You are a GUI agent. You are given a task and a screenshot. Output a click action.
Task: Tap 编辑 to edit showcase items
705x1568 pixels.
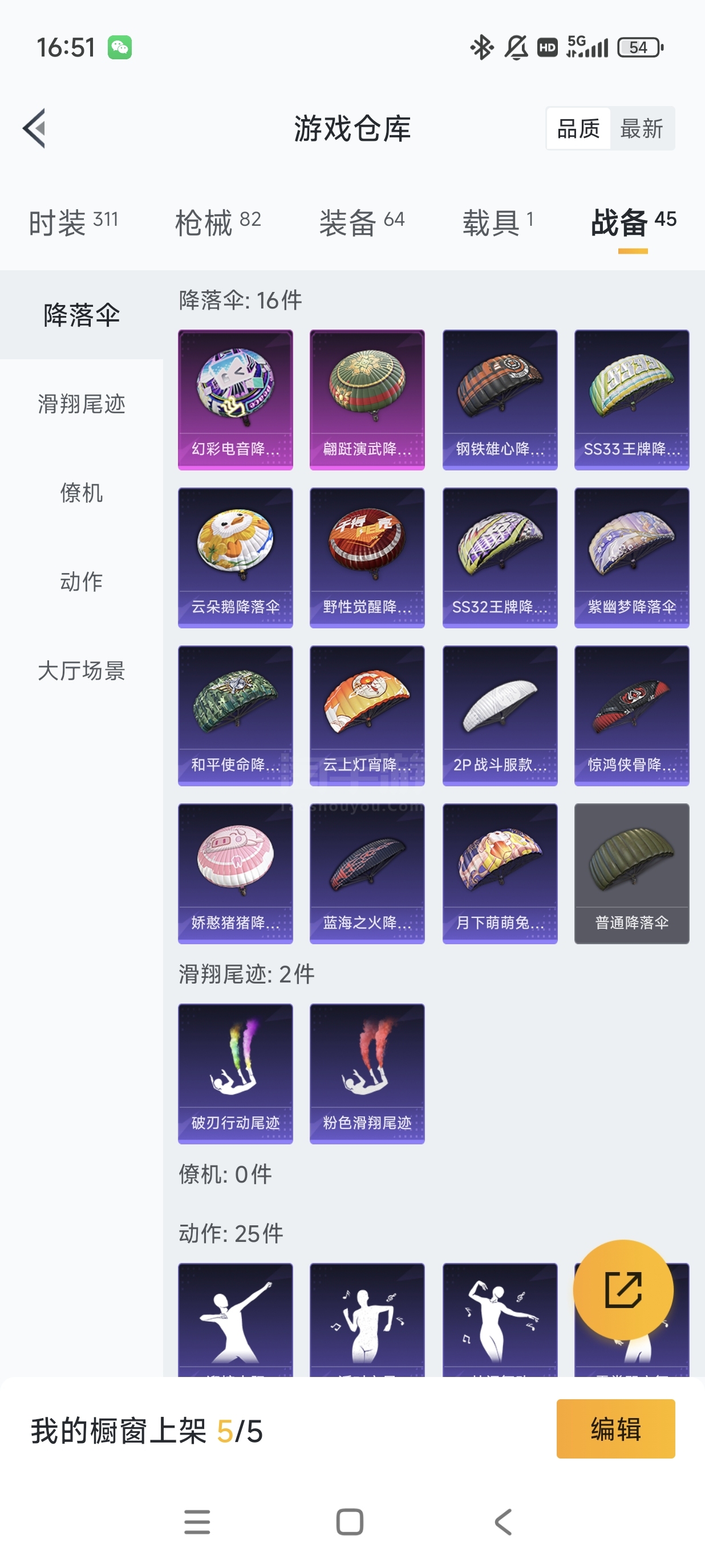(x=615, y=1429)
